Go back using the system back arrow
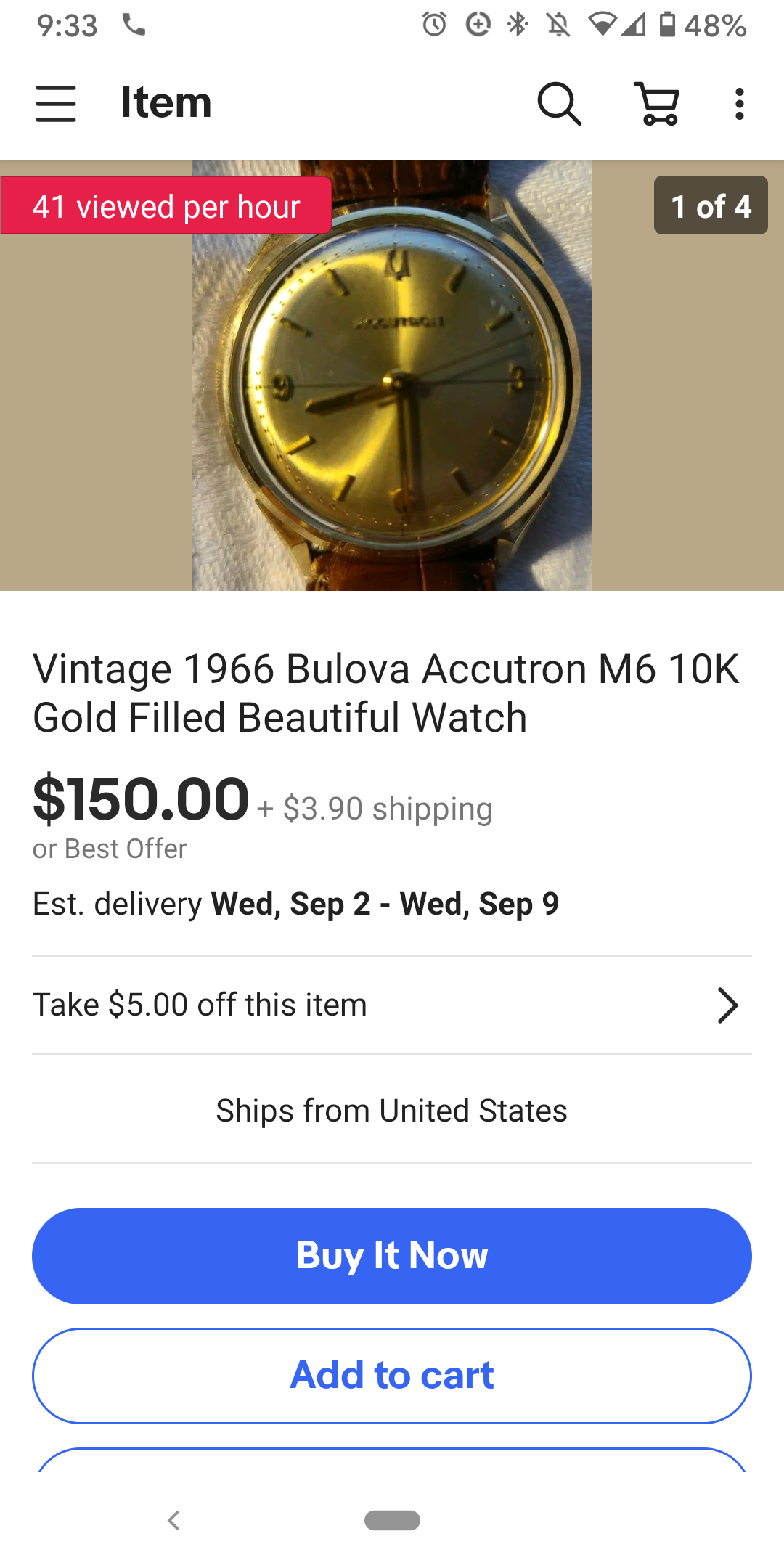 pos(173,1520)
